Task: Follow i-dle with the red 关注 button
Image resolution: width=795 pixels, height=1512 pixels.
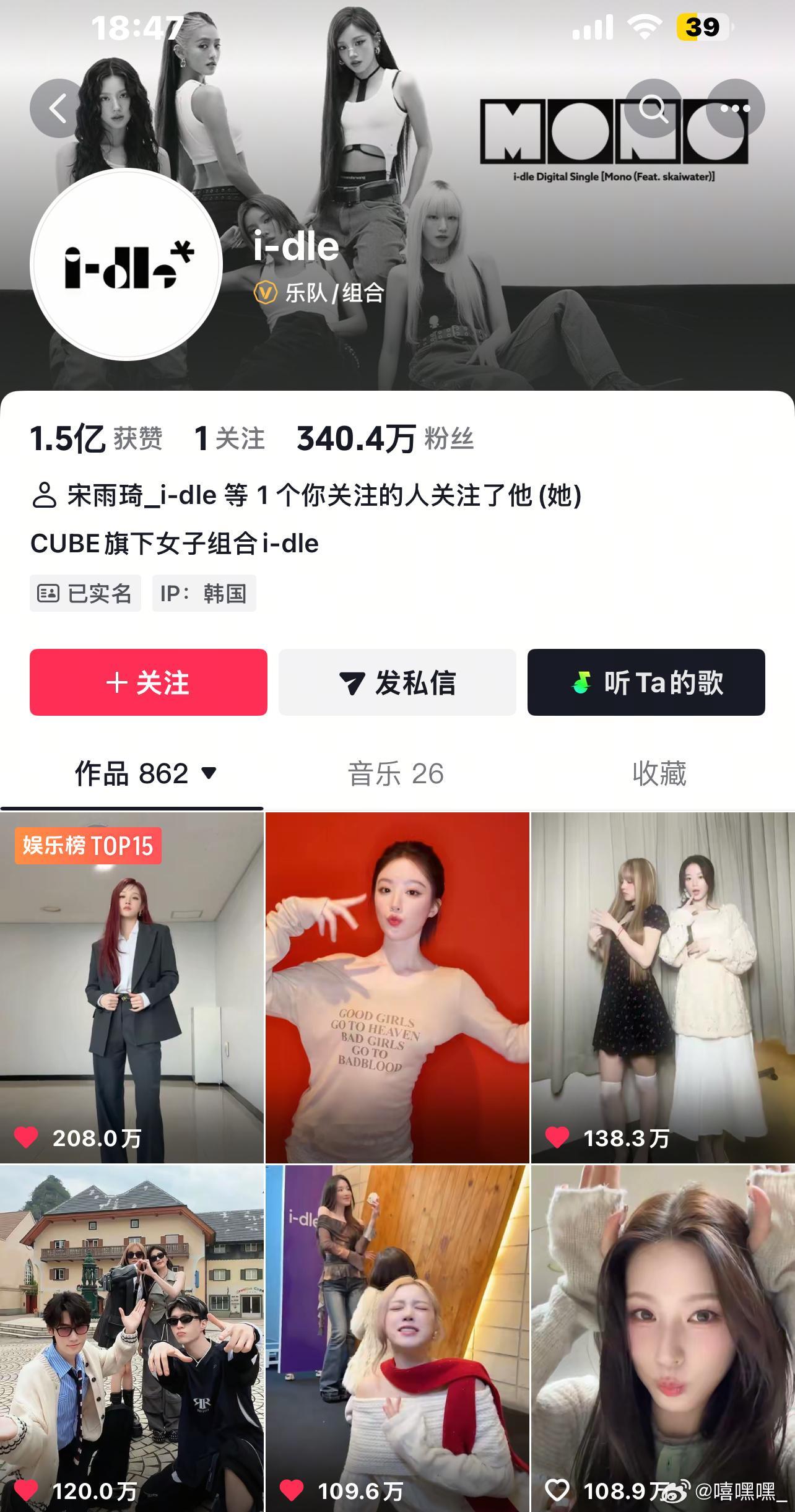Action: pos(149,682)
